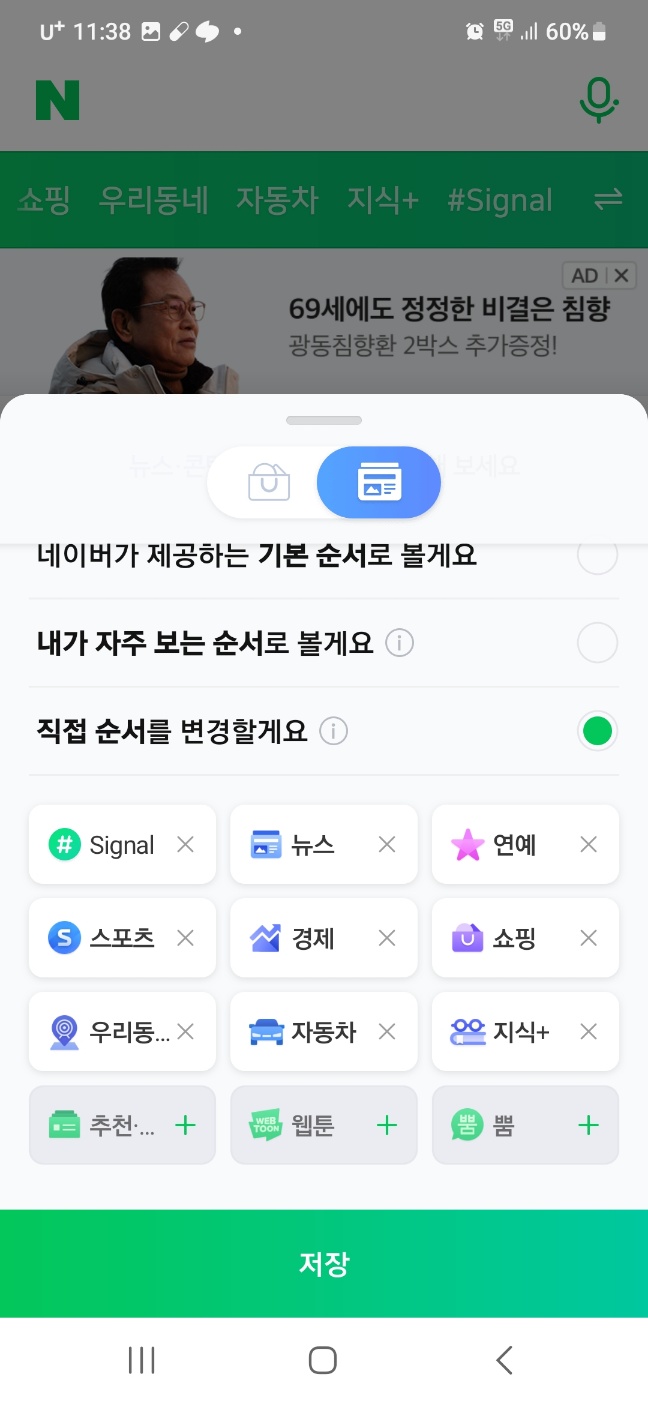Add the 웹툰 chip
The image size is (648, 1404).
(387, 1126)
